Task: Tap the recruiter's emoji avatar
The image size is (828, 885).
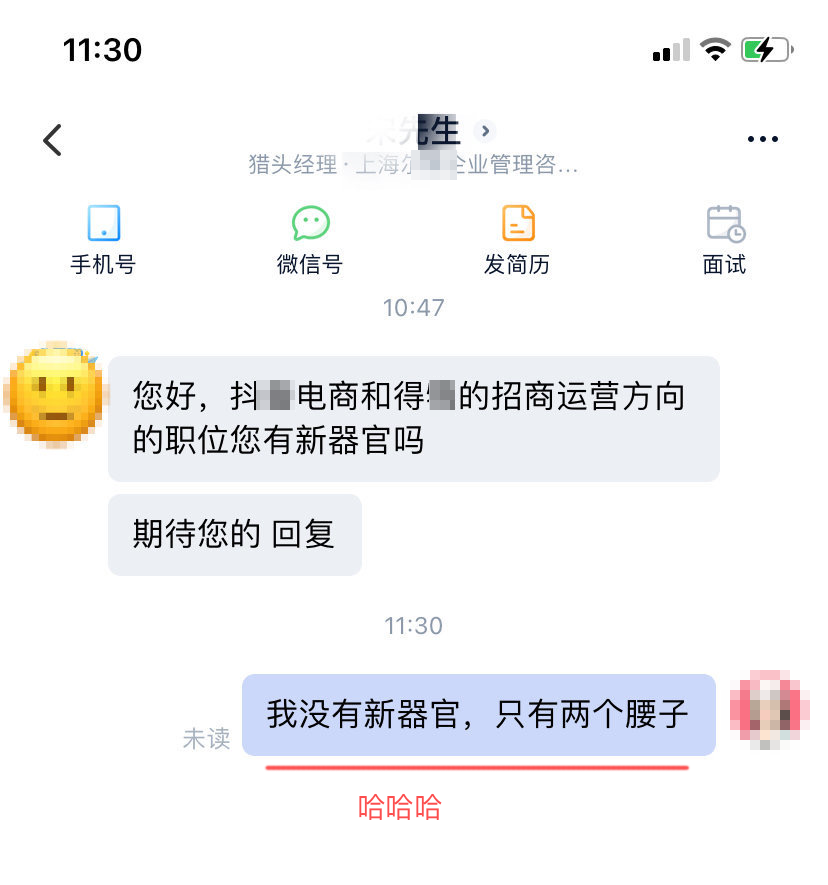Action: [x=54, y=394]
